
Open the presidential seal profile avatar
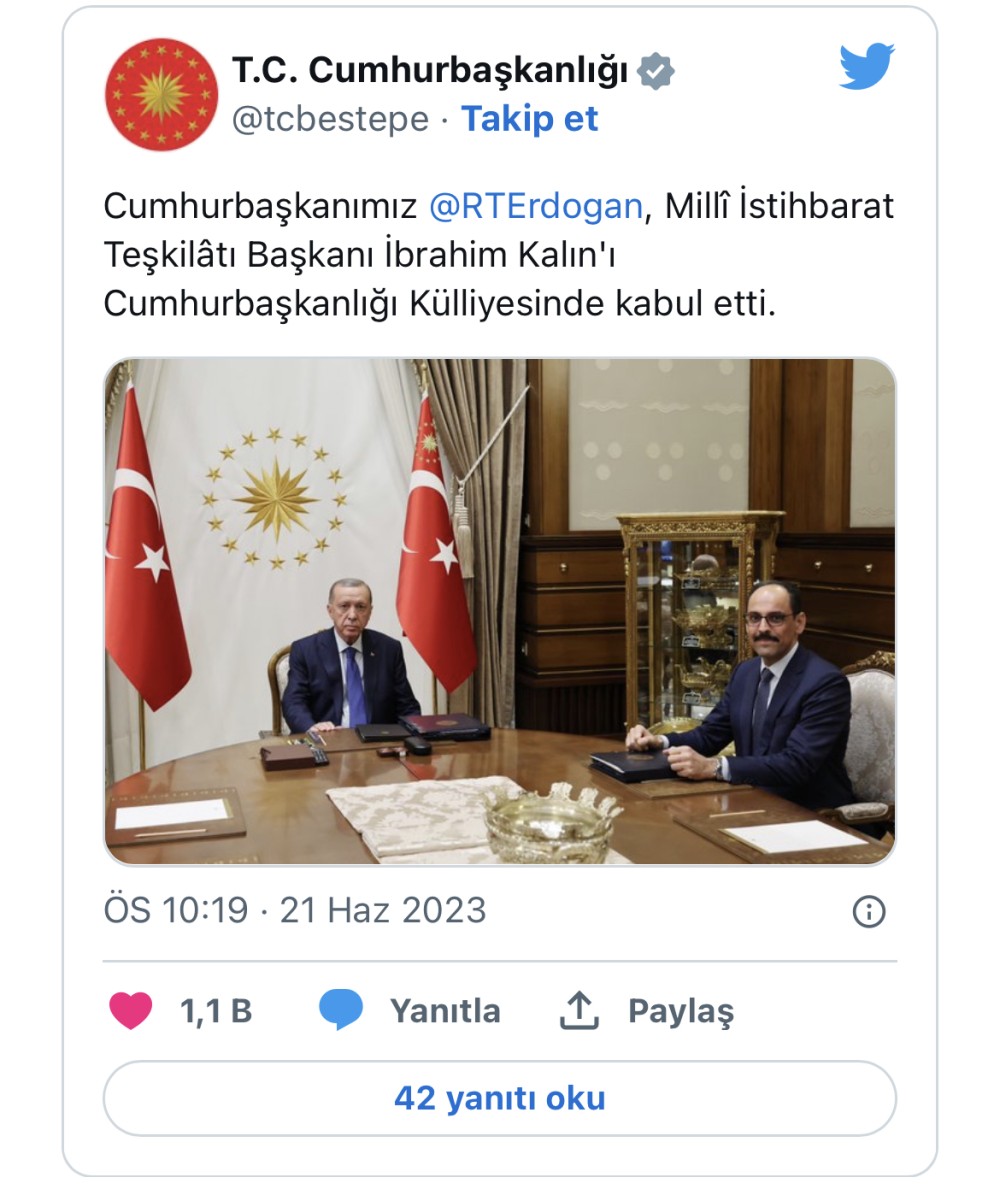pos(163,93)
